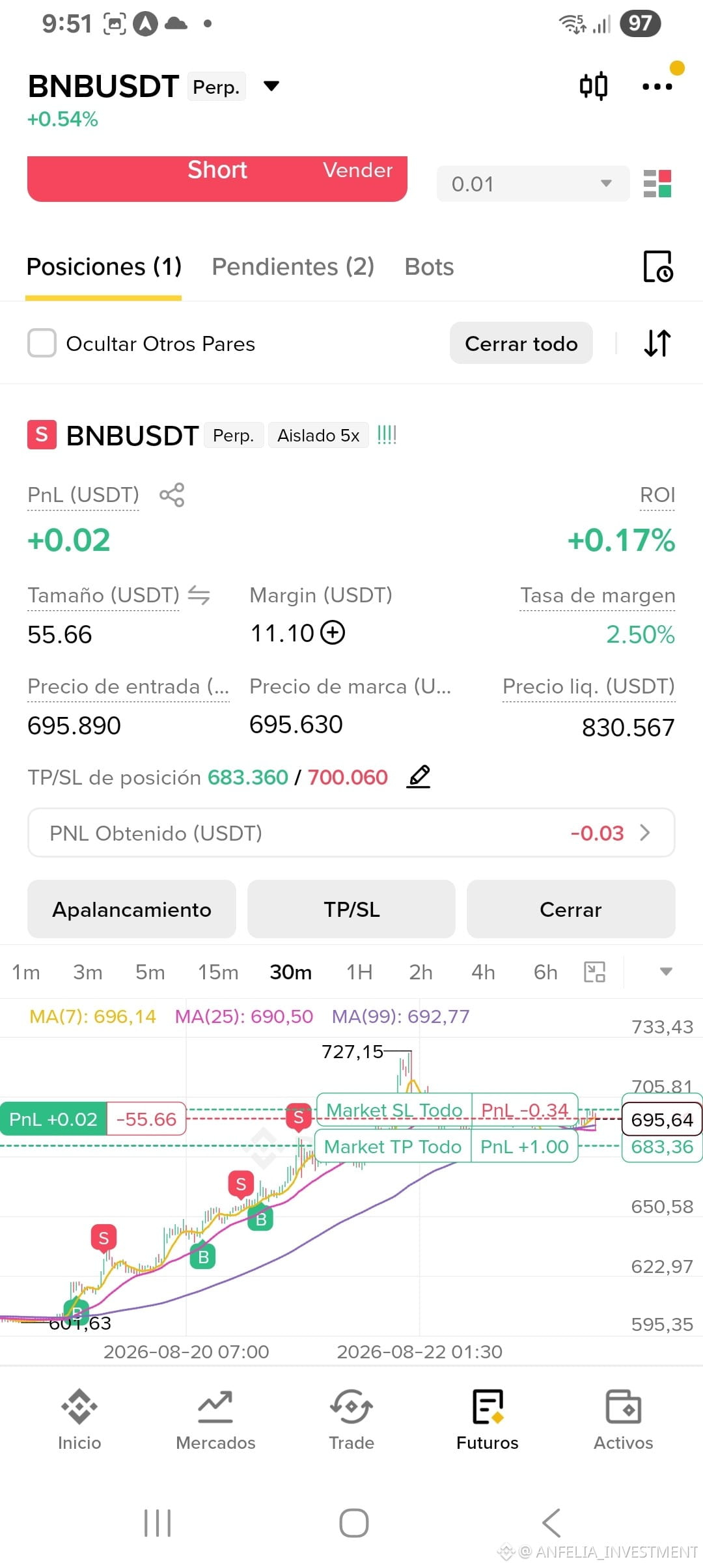The height and width of the screenshot is (1568, 703).
Task: Tap the TP/SL button
Action: click(351, 909)
